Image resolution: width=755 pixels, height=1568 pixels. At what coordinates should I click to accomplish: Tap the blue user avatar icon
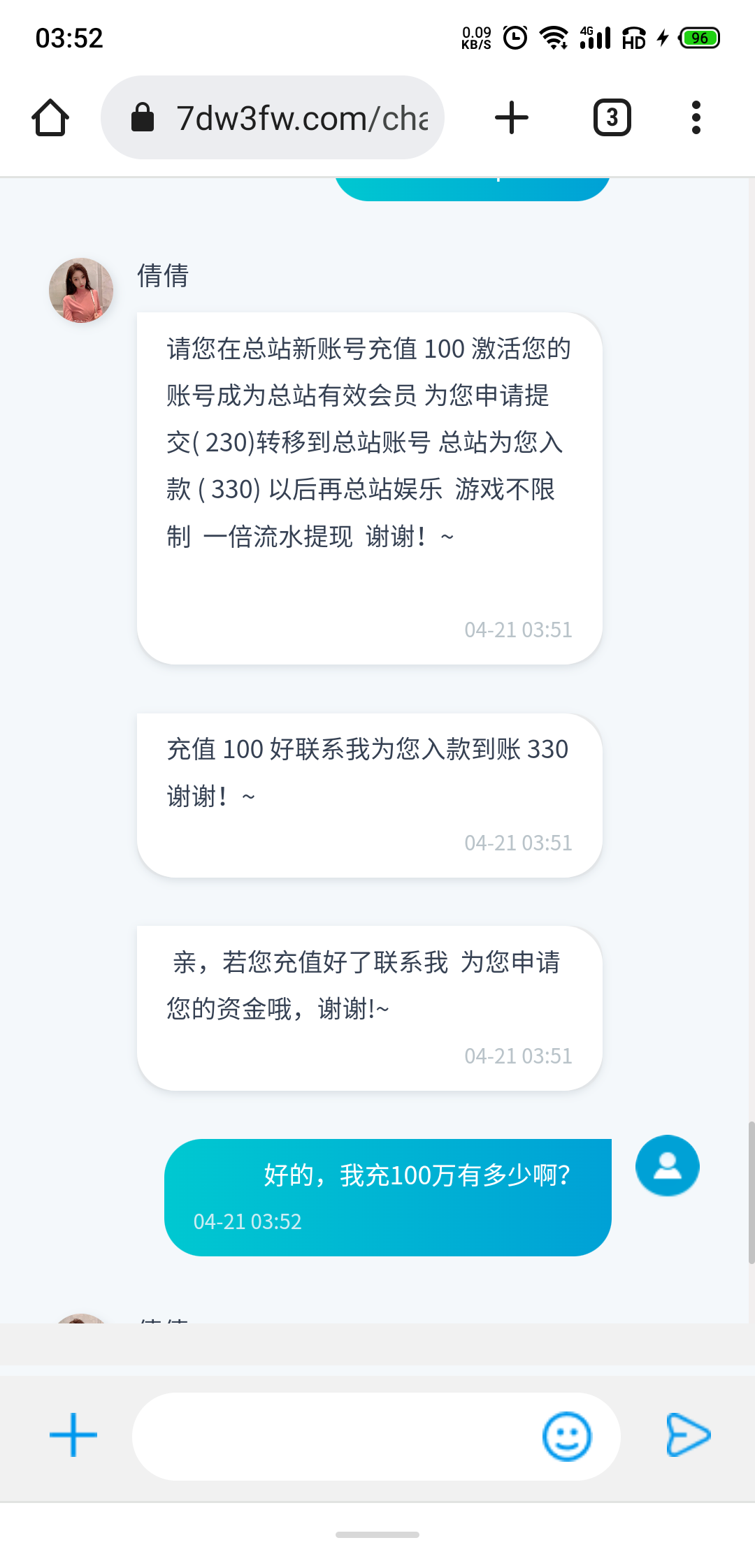tap(666, 1166)
